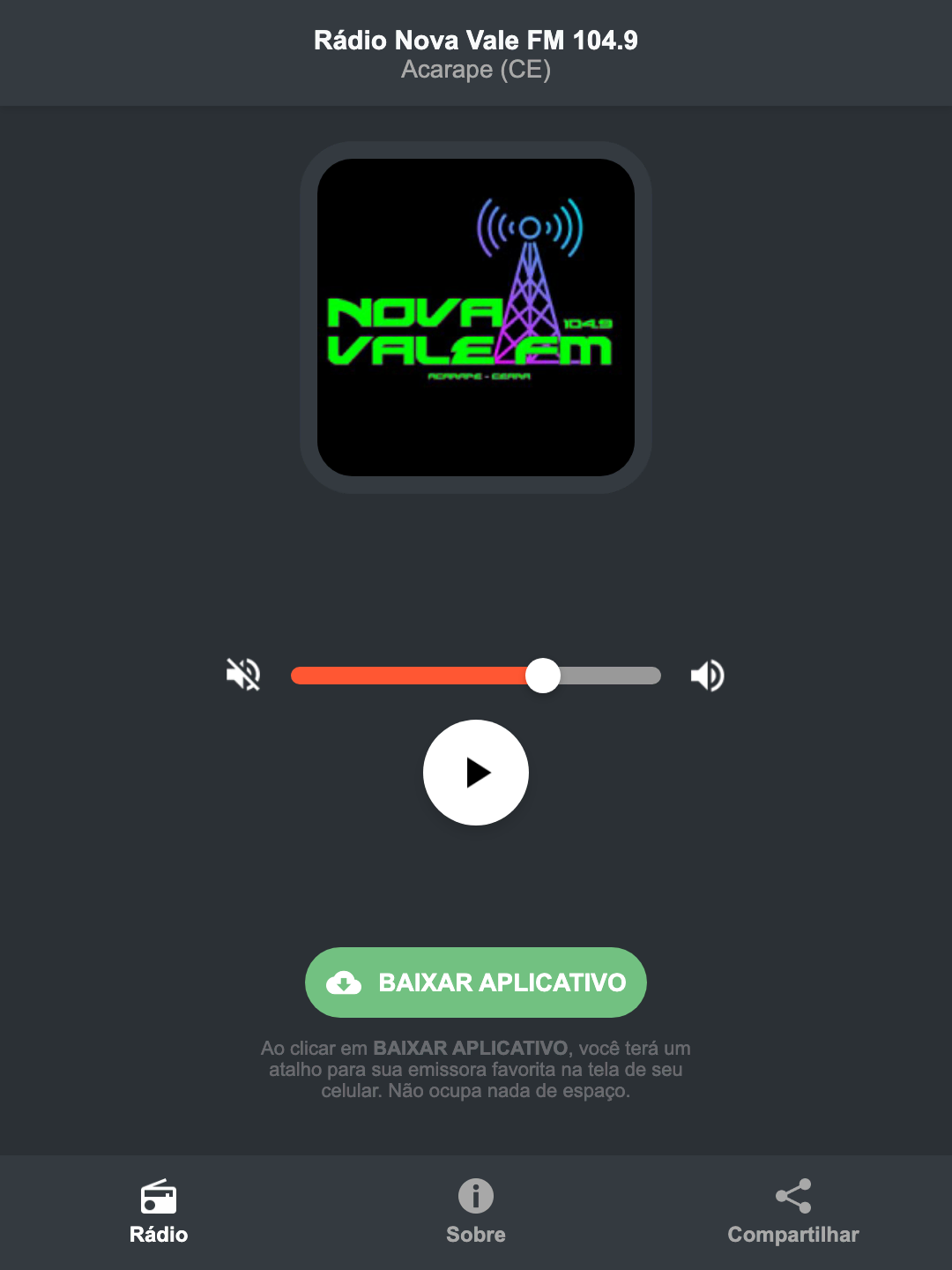Click the loud speaker icon
The width and height of the screenshot is (952, 1270).
[707, 675]
